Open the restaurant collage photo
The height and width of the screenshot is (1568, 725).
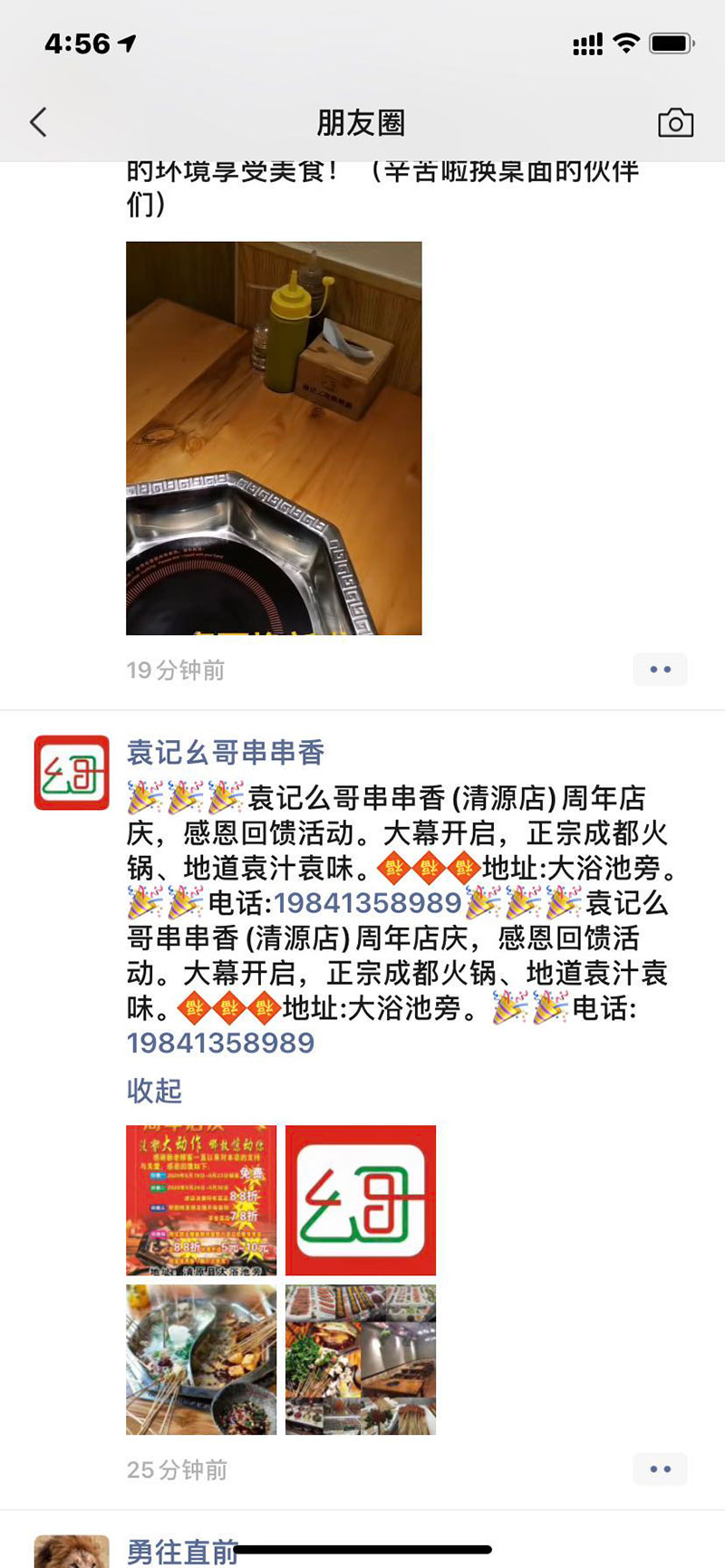pyautogui.click(x=361, y=1359)
